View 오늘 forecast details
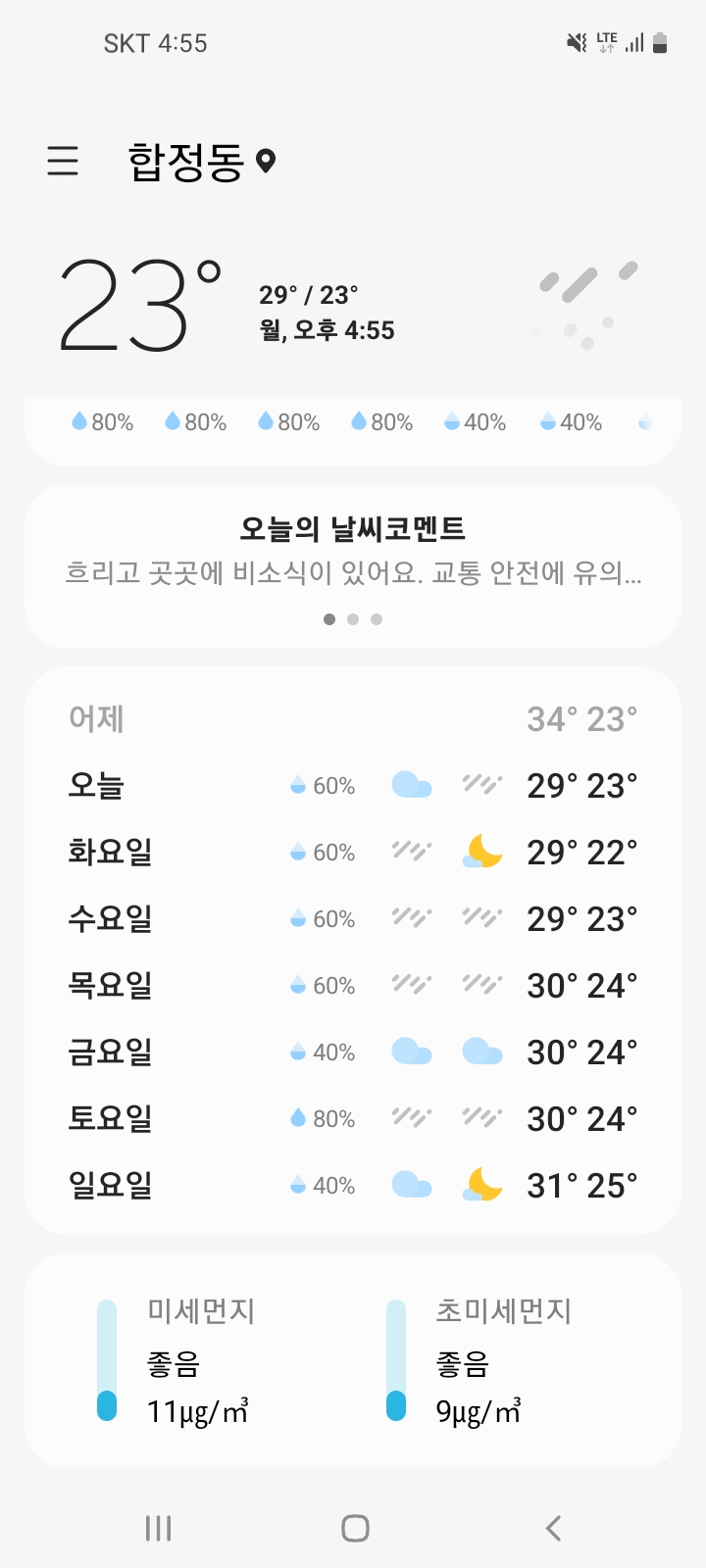 (x=353, y=785)
